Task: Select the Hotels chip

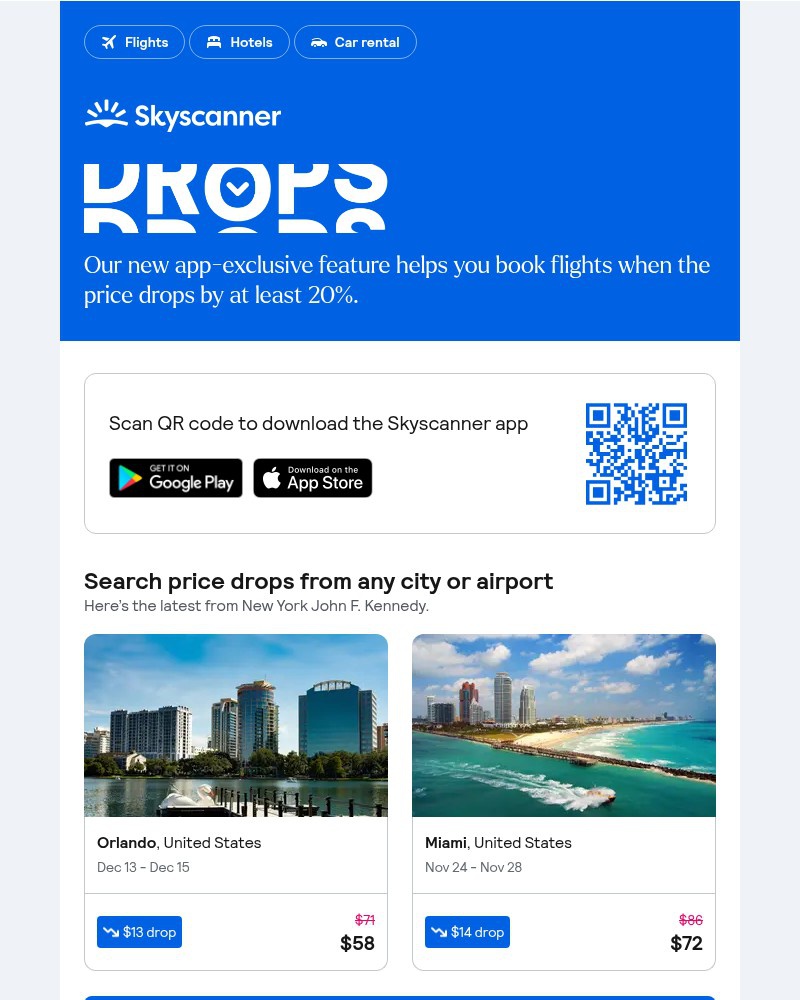Action: [x=239, y=42]
